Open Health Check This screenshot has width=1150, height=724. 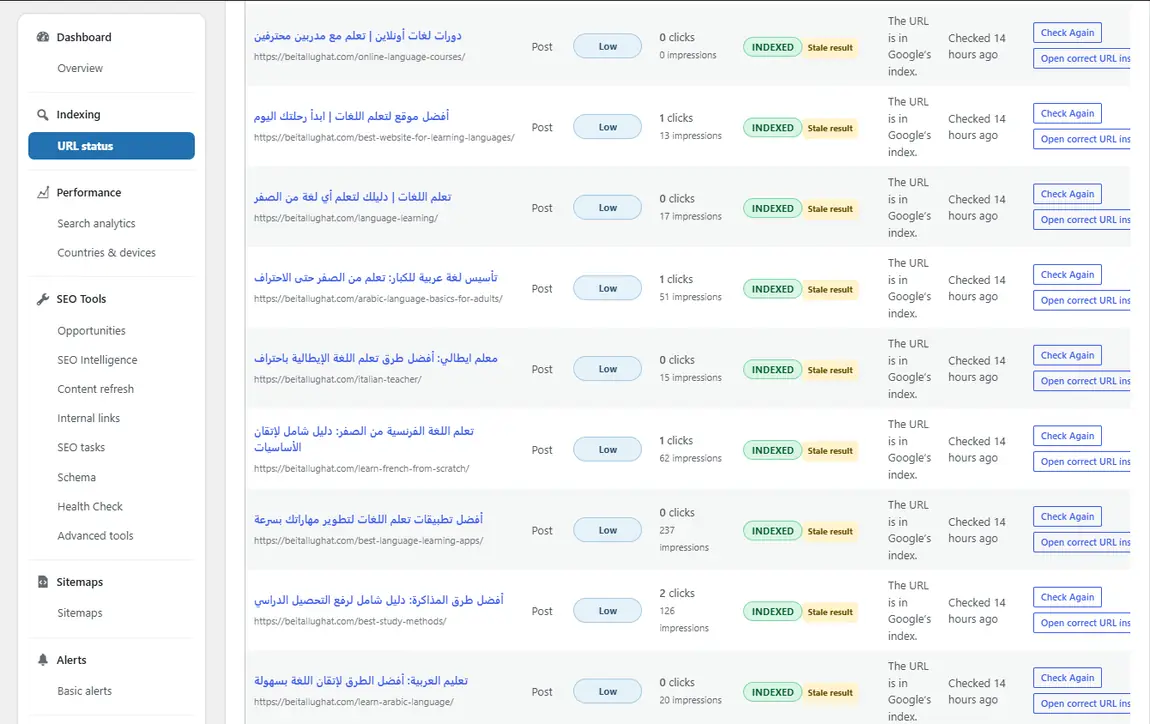coord(89,507)
